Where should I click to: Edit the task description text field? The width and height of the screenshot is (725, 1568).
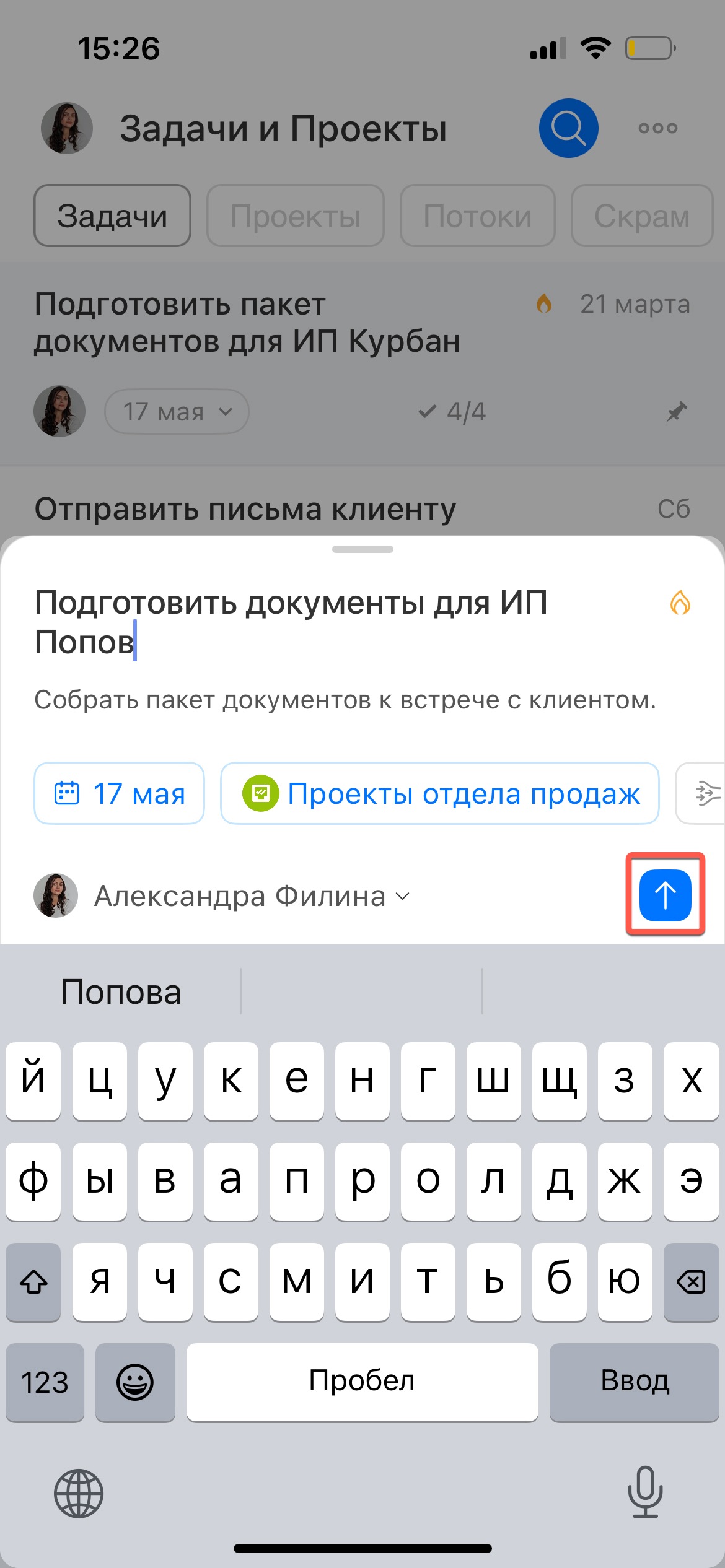tap(345, 700)
